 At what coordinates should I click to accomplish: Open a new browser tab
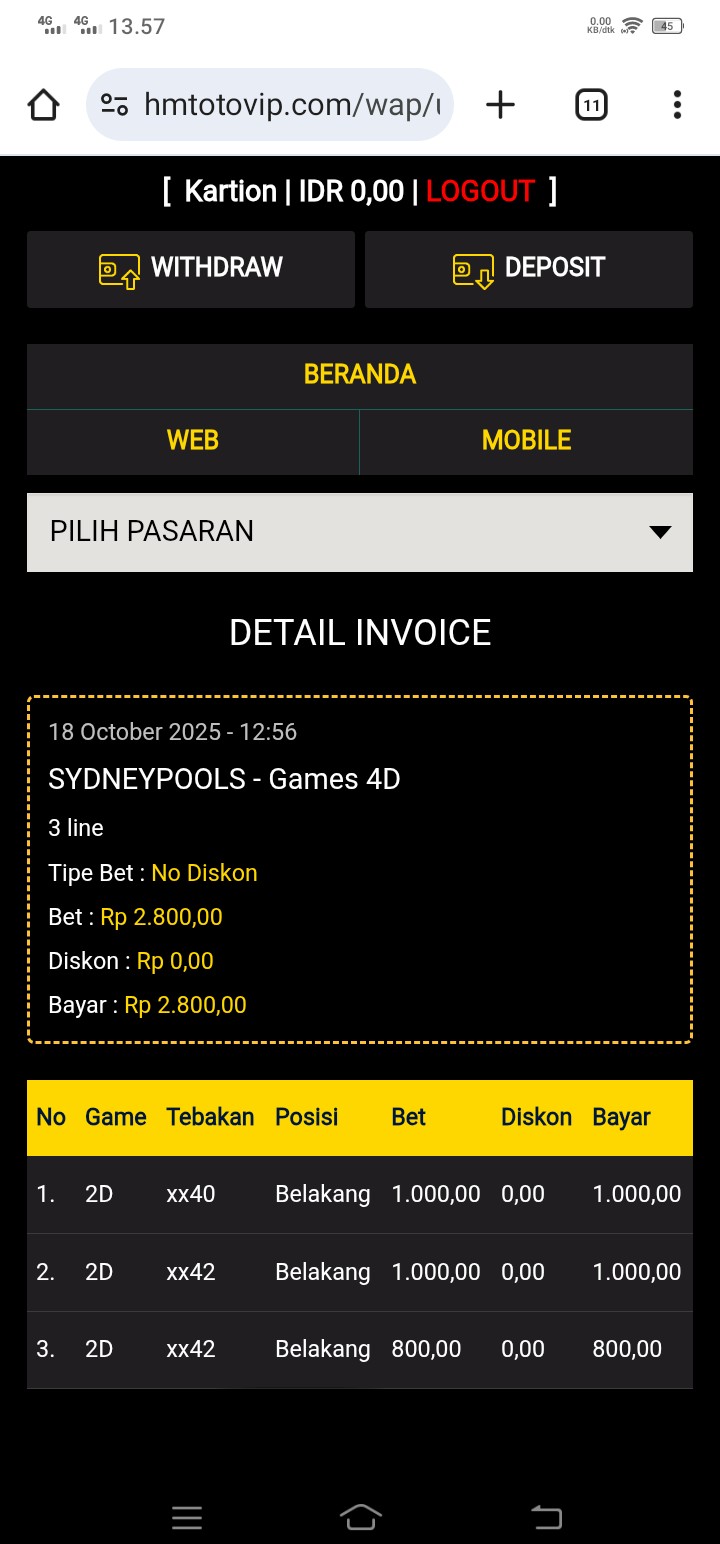pos(500,105)
